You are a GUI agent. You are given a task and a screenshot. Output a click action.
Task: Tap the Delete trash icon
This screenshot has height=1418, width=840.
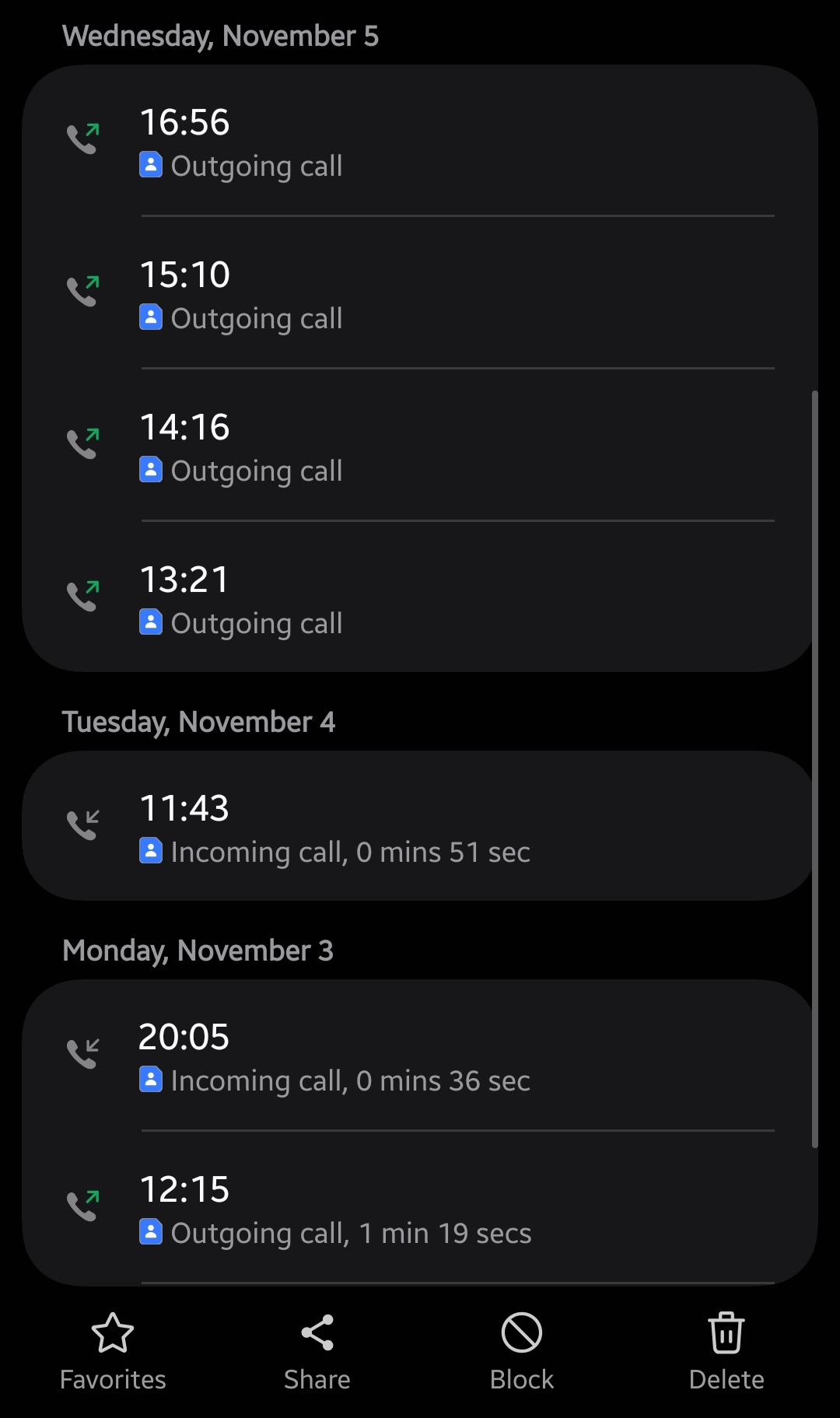tap(726, 1332)
